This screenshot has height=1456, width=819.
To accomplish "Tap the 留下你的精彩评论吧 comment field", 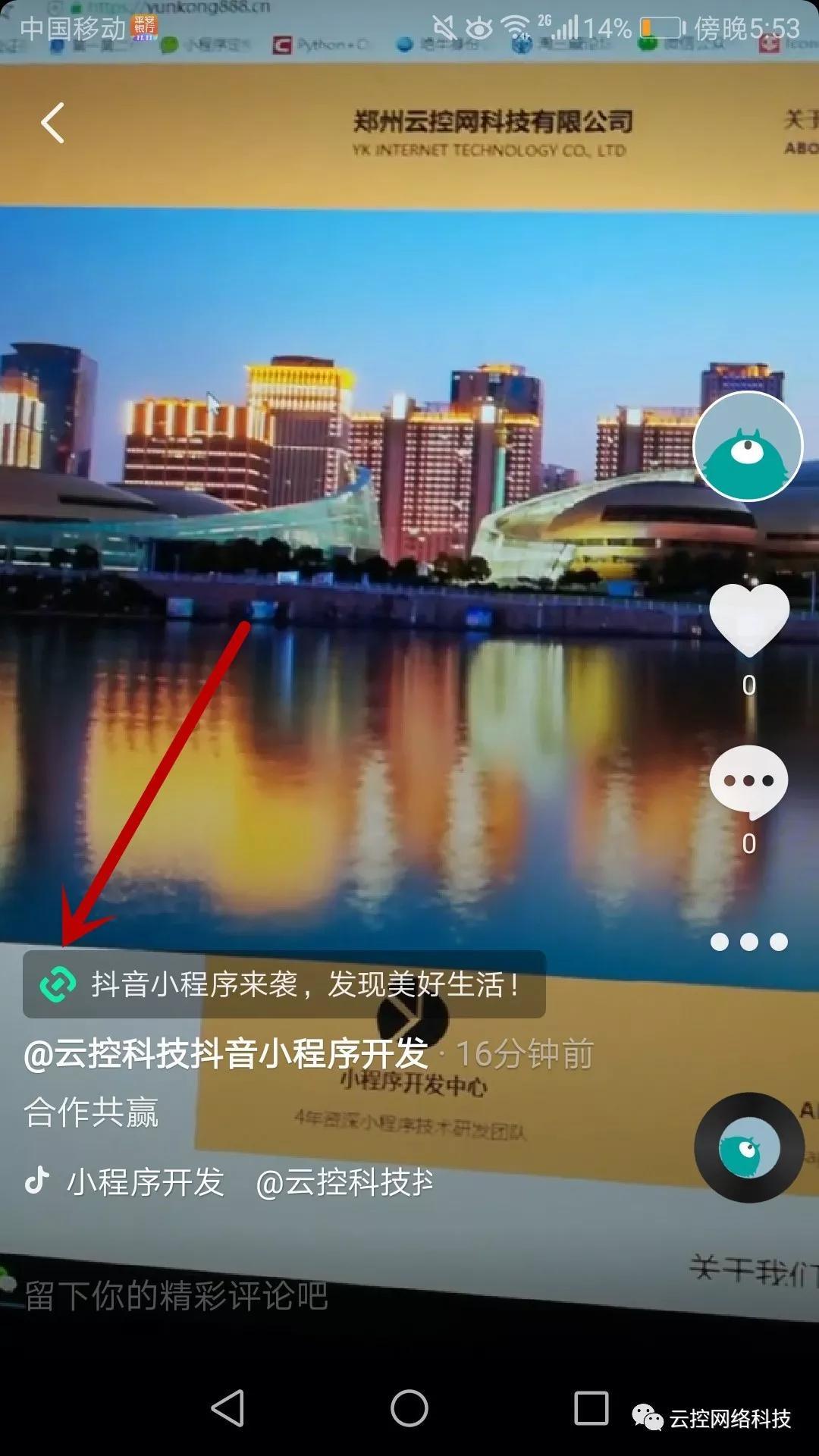I will click(177, 1296).
